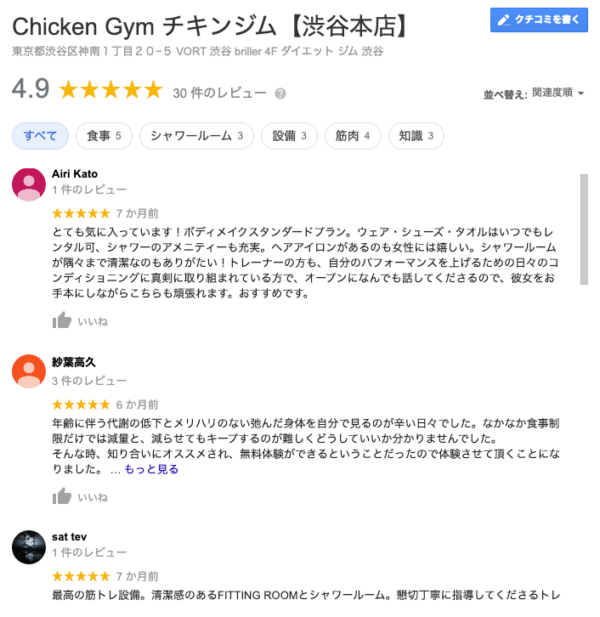Viewport: 600px width, 617px height.
Task: Tap the クチコミを書く button
Action: pyautogui.click(x=539, y=20)
